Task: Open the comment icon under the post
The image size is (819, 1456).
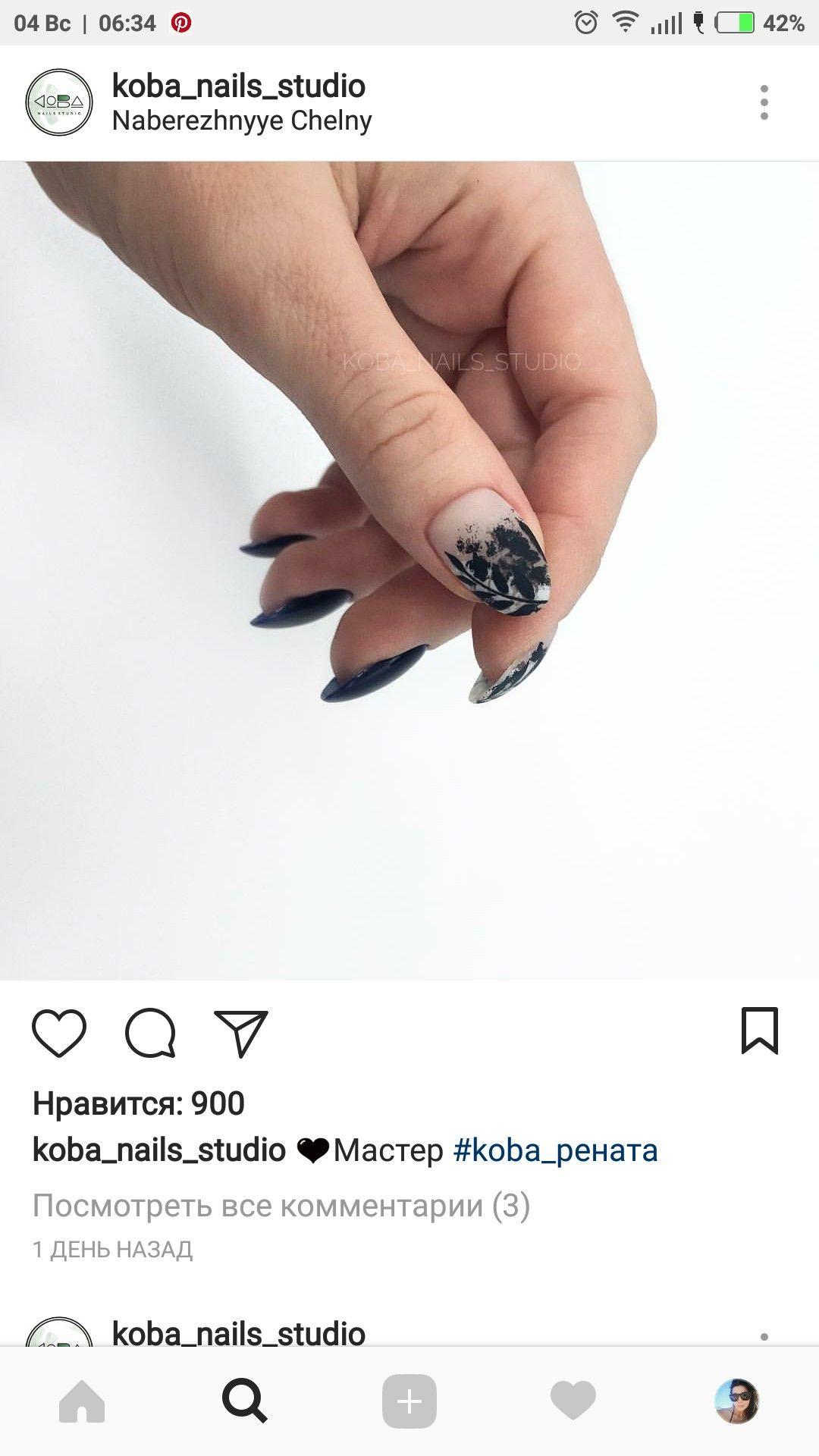Action: pyautogui.click(x=150, y=1033)
